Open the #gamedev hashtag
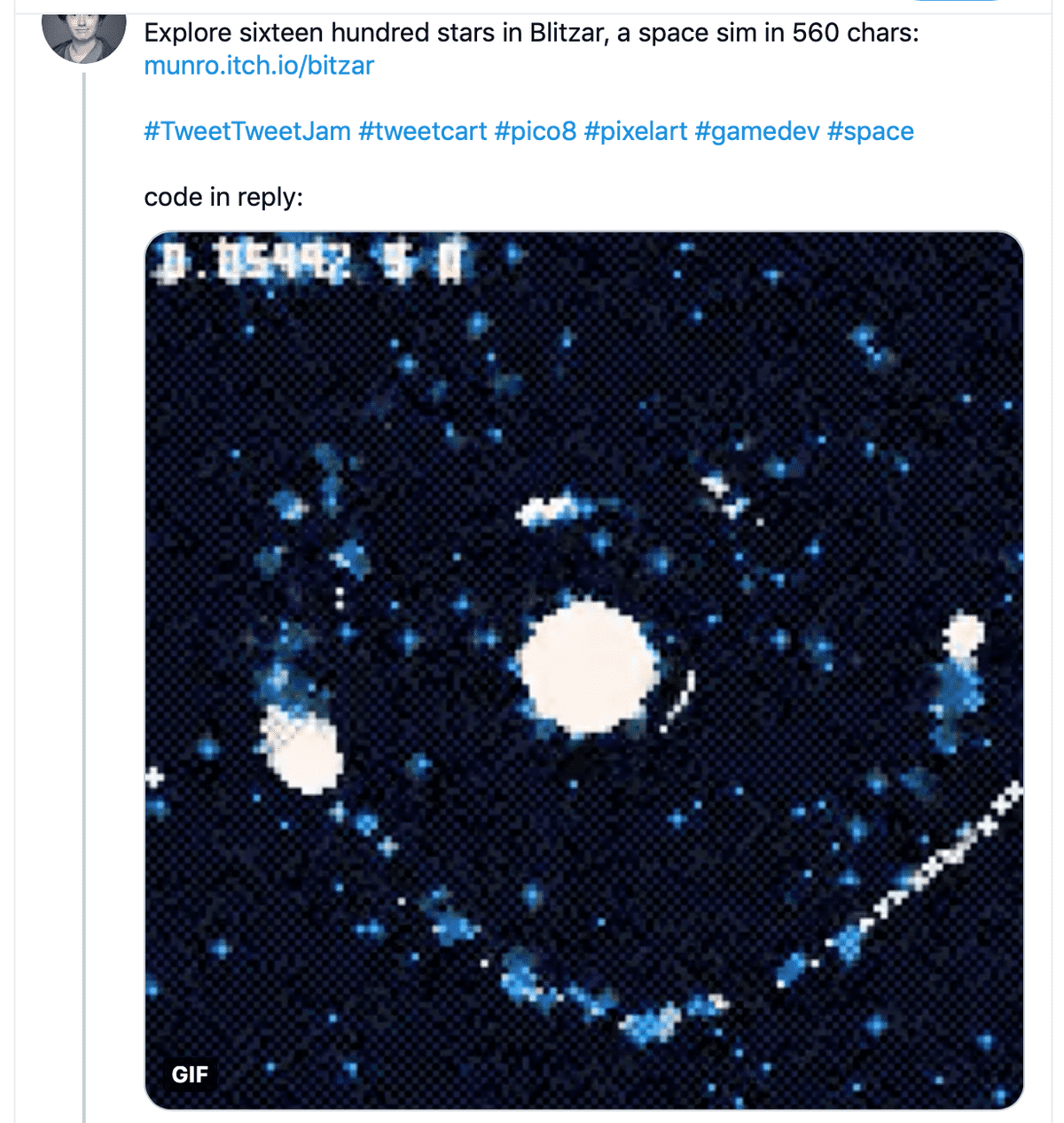This screenshot has height=1123, width=1064. click(757, 131)
